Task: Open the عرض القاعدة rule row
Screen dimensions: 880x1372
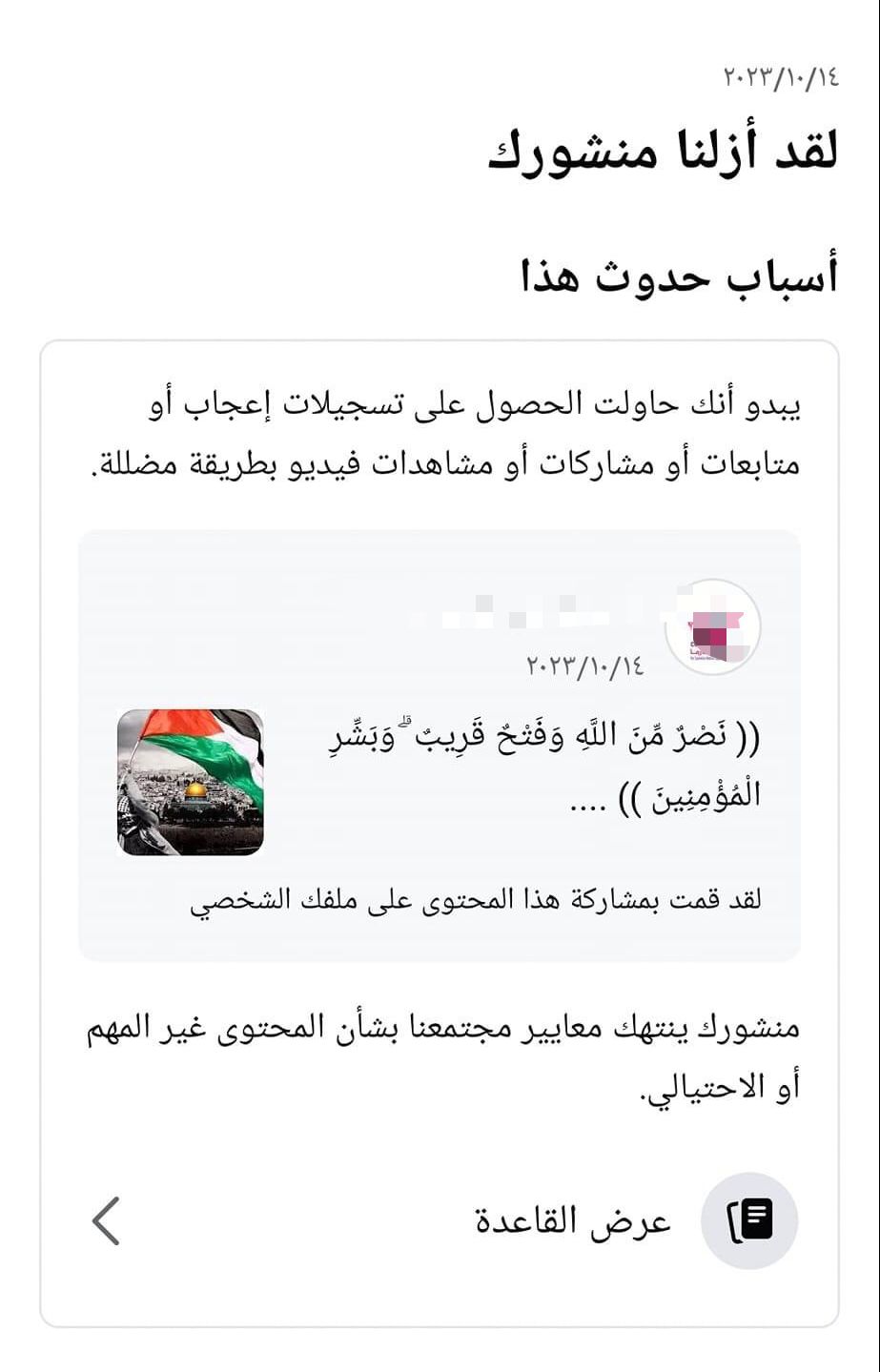Action: point(572,1220)
